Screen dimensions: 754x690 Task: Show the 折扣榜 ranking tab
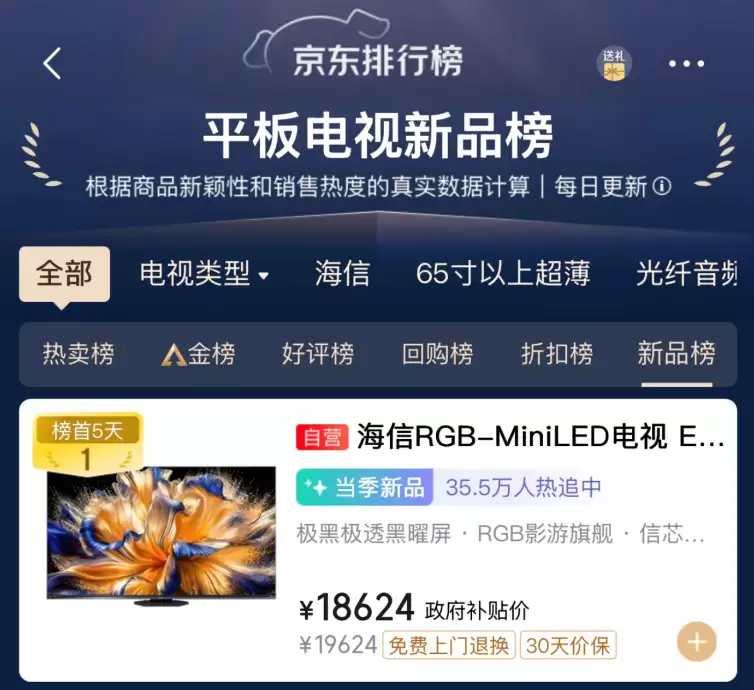click(557, 353)
